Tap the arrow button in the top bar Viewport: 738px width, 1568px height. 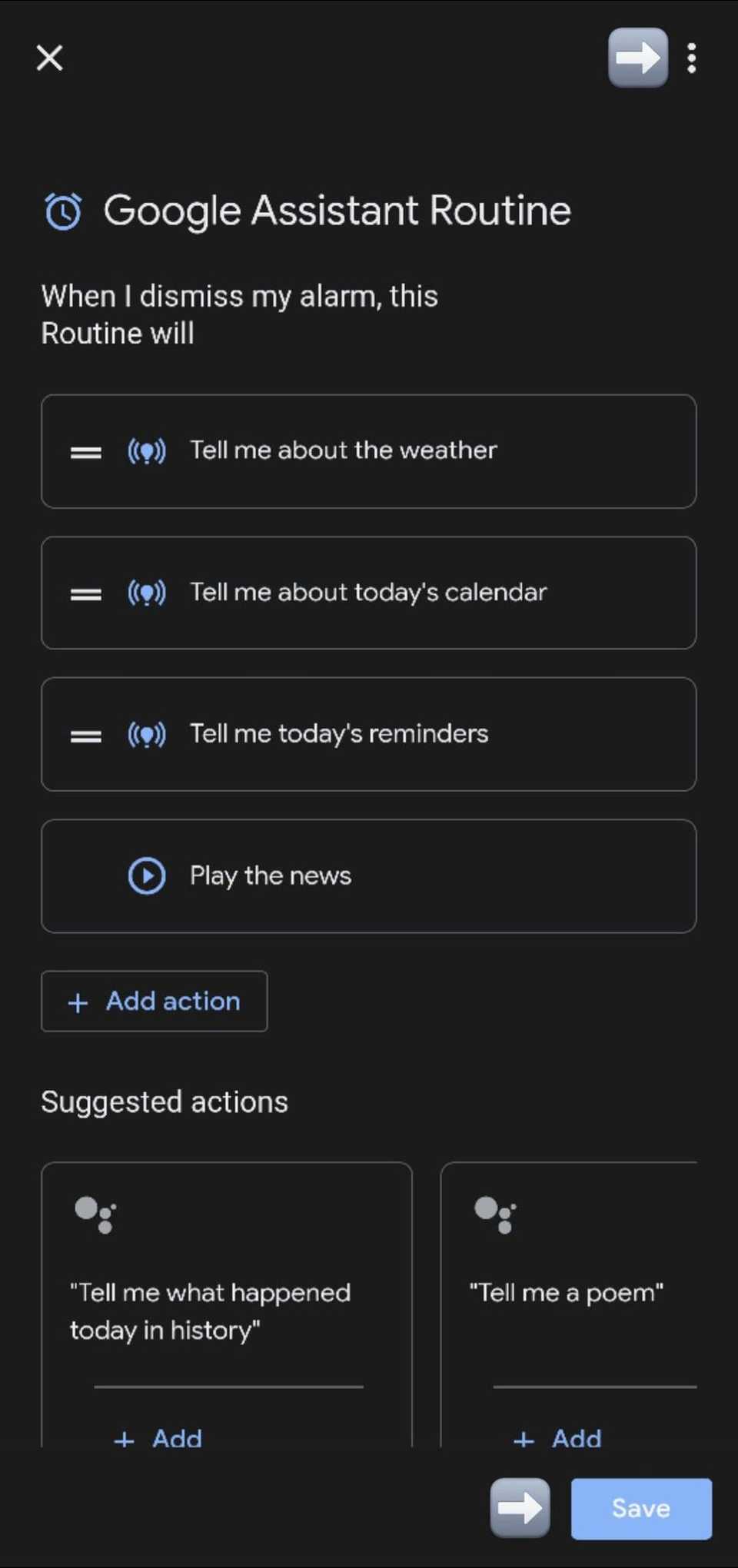click(638, 58)
